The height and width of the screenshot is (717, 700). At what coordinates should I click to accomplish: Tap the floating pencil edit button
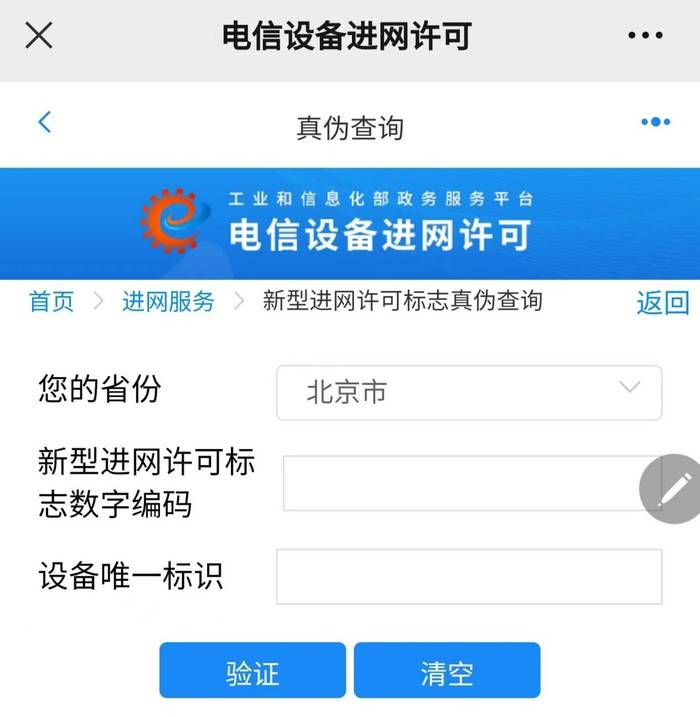(672, 487)
